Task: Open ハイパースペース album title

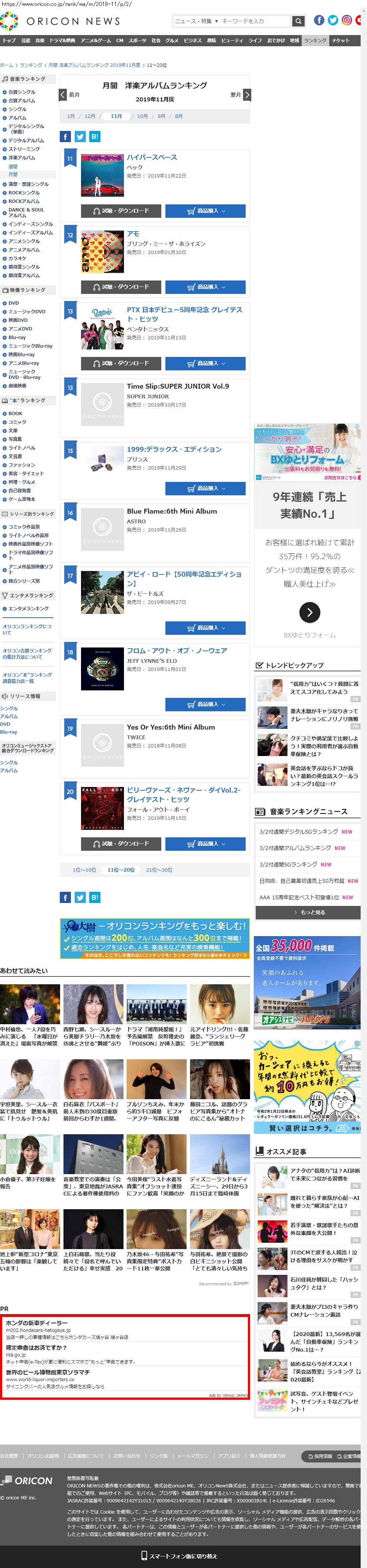Action: 152,158
